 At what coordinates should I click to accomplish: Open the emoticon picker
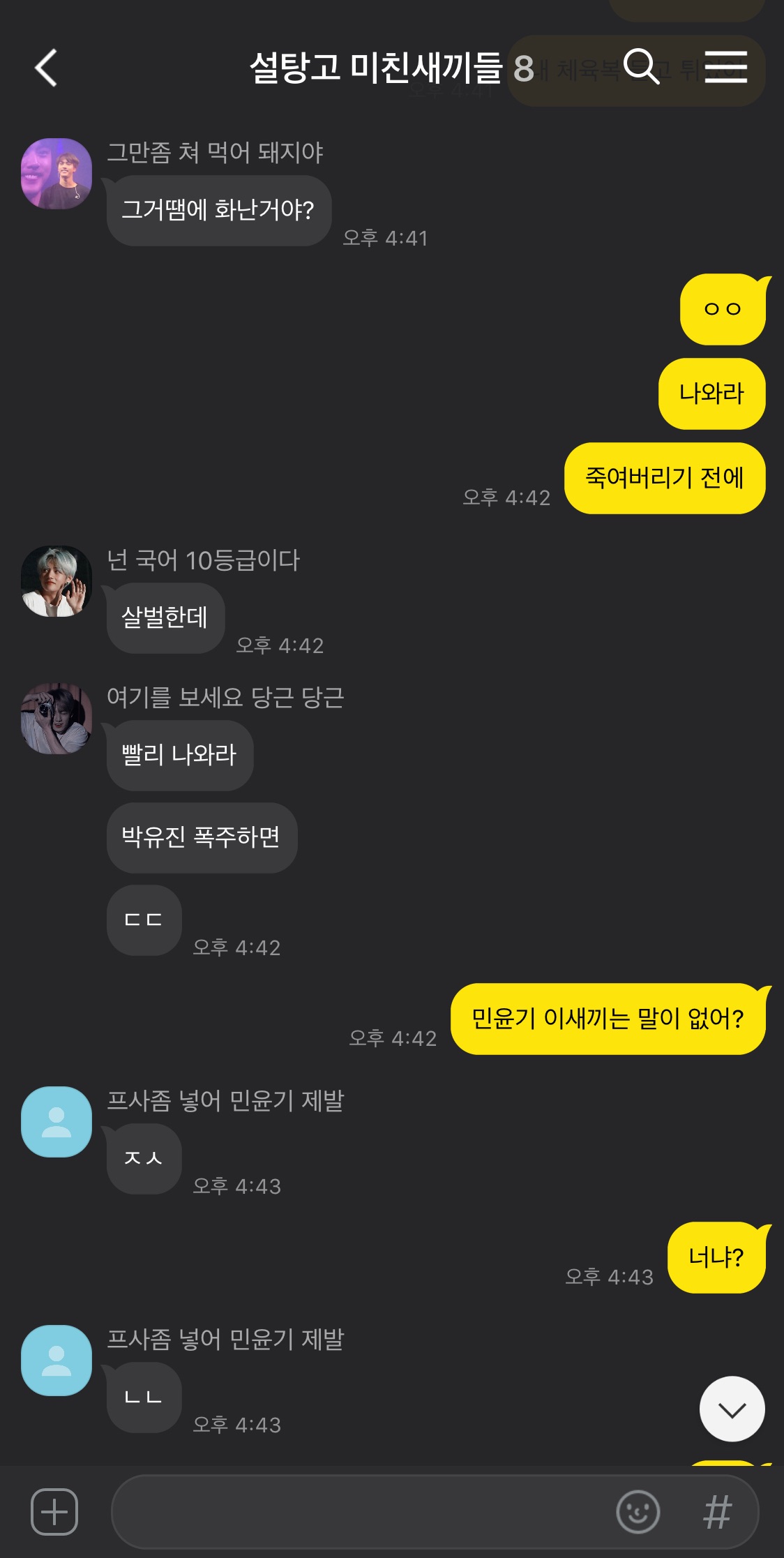click(638, 1512)
